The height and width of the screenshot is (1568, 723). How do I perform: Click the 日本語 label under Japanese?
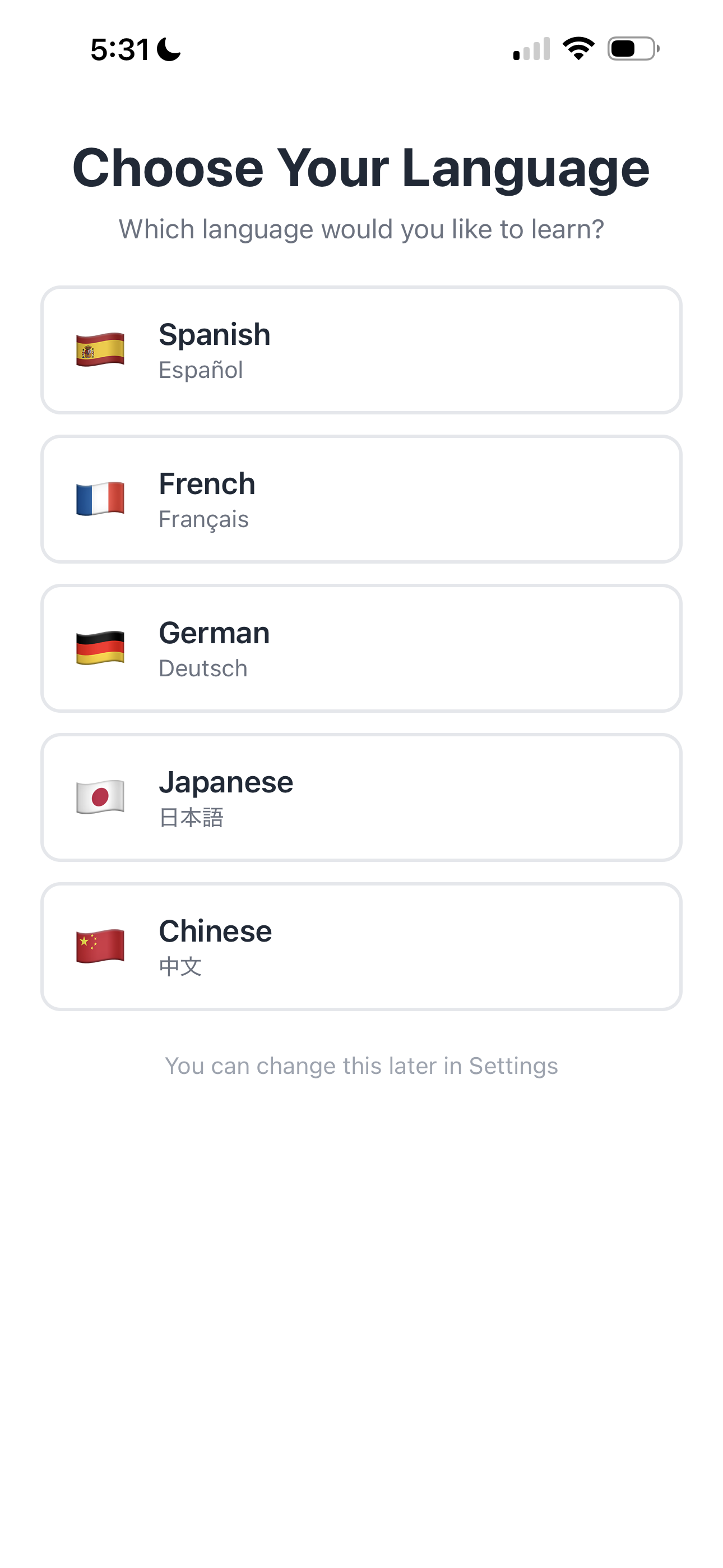pyautogui.click(x=191, y=818)
